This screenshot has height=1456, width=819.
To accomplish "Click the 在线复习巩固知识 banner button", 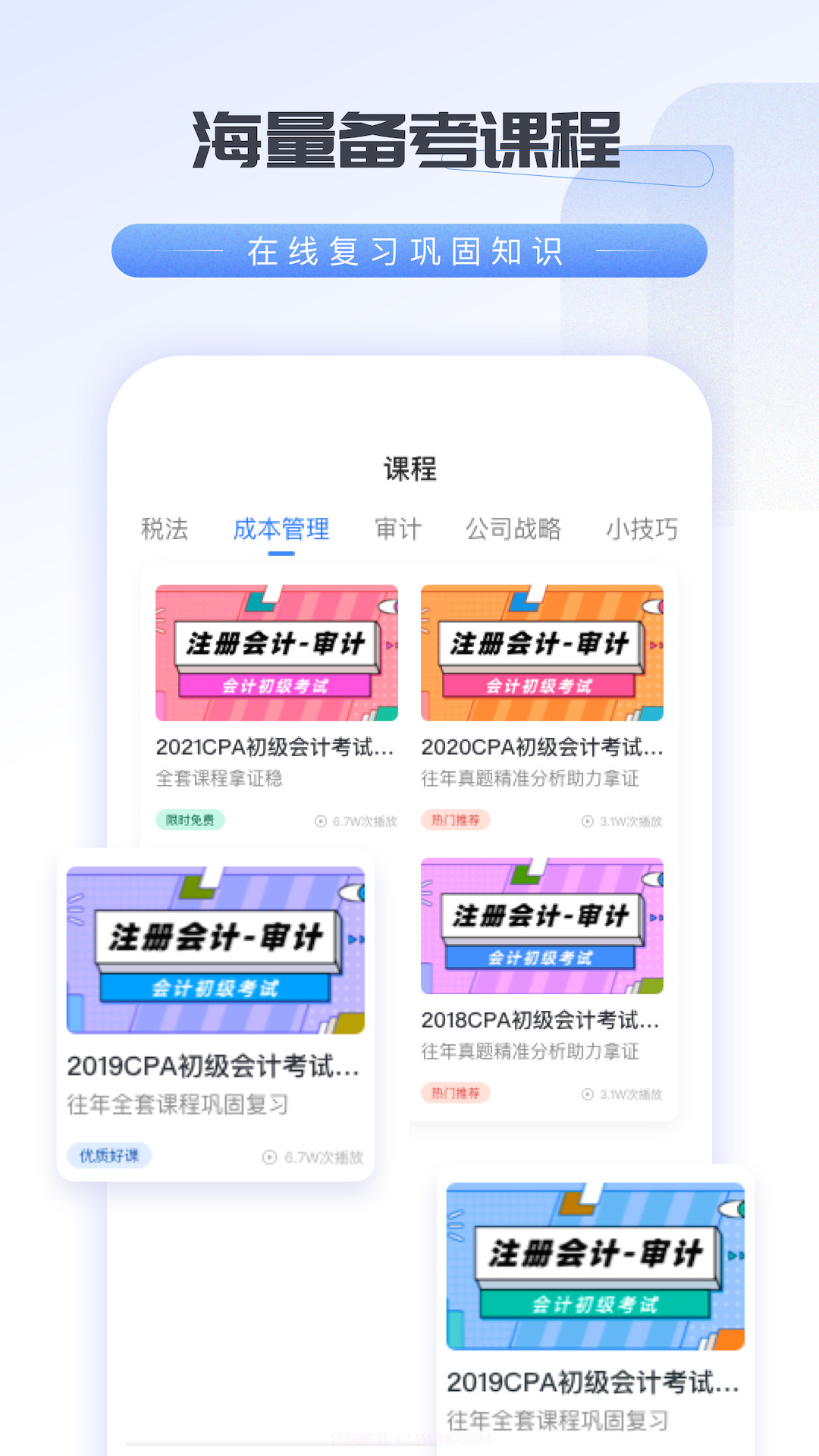I will pos(409,250).
